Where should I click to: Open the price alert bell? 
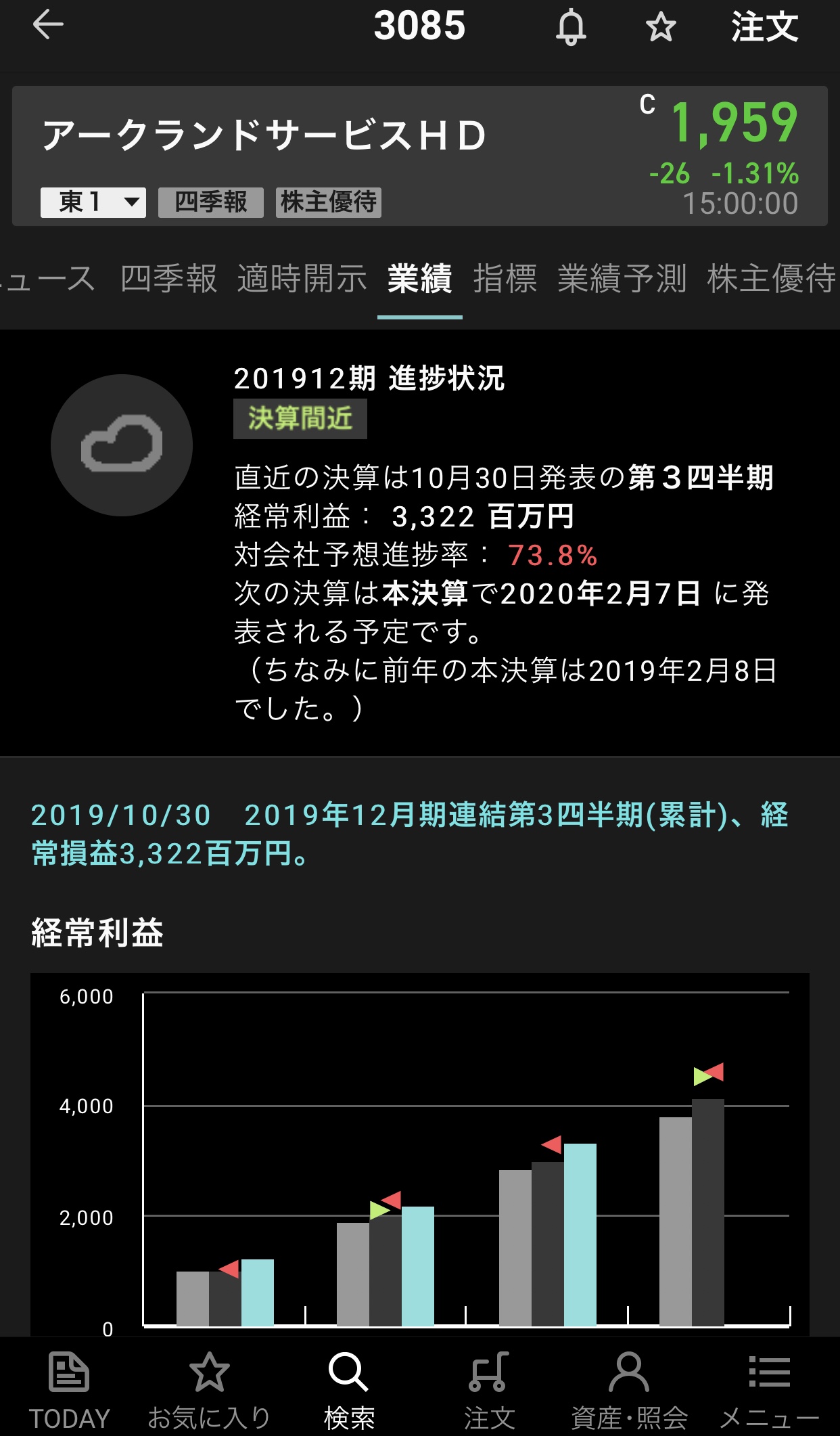(x=571, y=28)
